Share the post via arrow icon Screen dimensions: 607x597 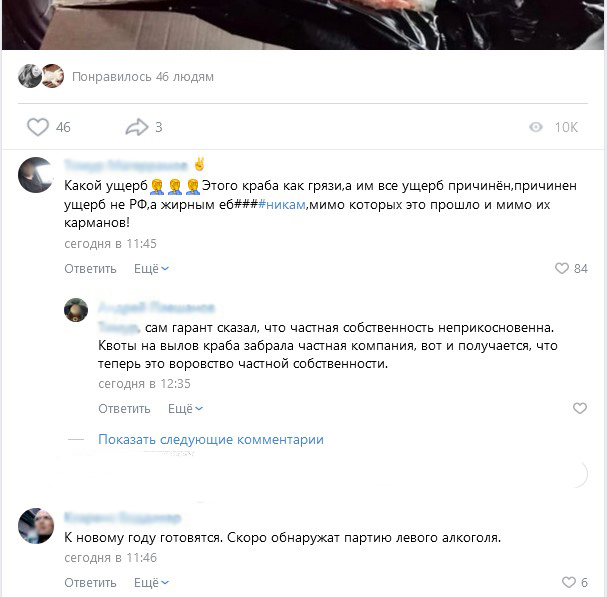[136, 127]
